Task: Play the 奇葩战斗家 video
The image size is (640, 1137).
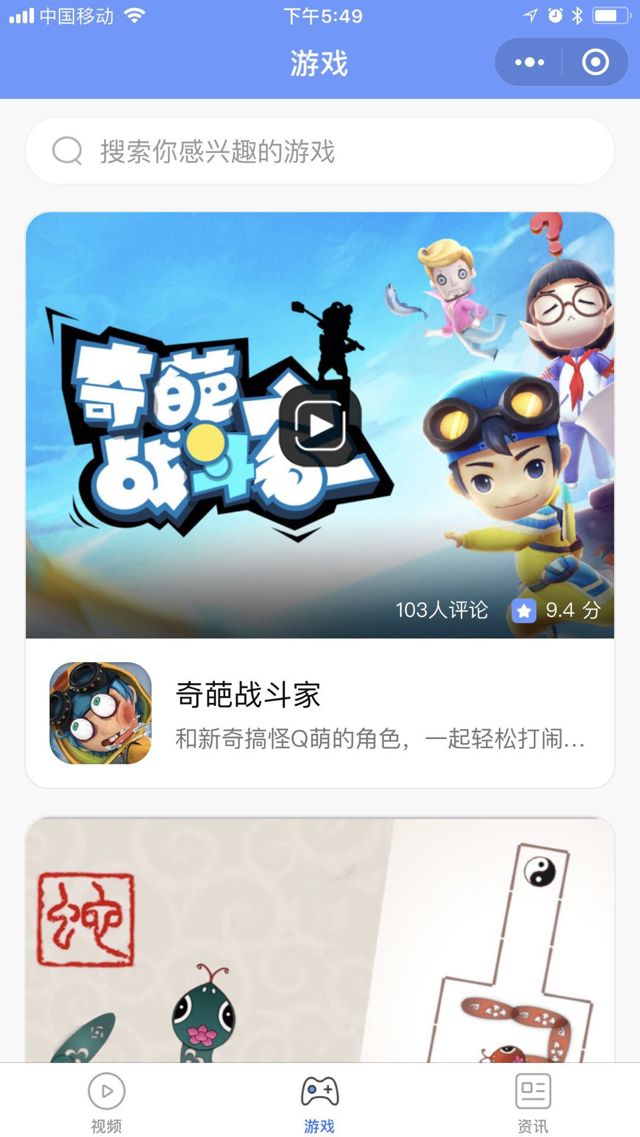Action: [320, 427]
